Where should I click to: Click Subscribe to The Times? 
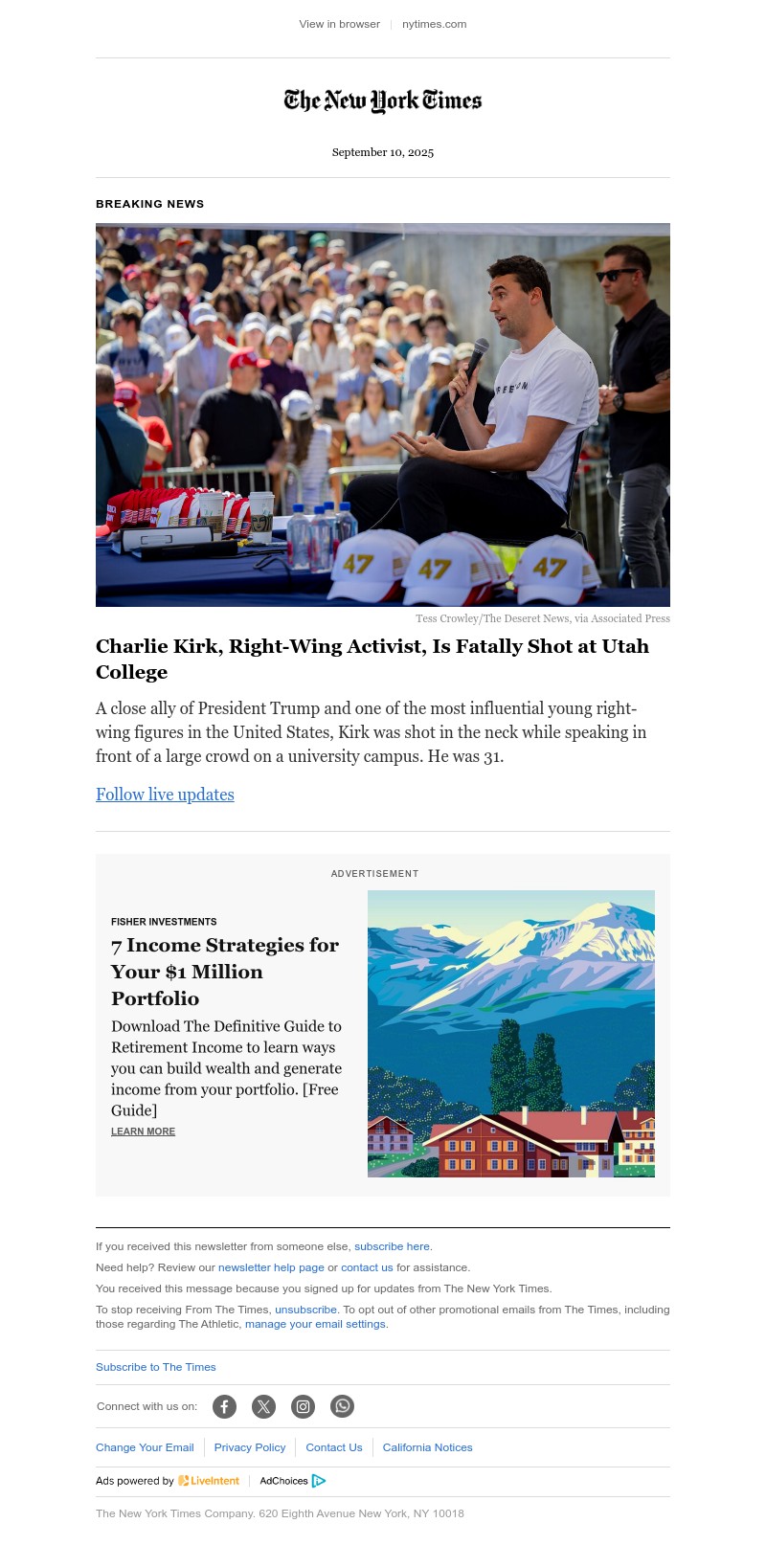coord(155,1367)
